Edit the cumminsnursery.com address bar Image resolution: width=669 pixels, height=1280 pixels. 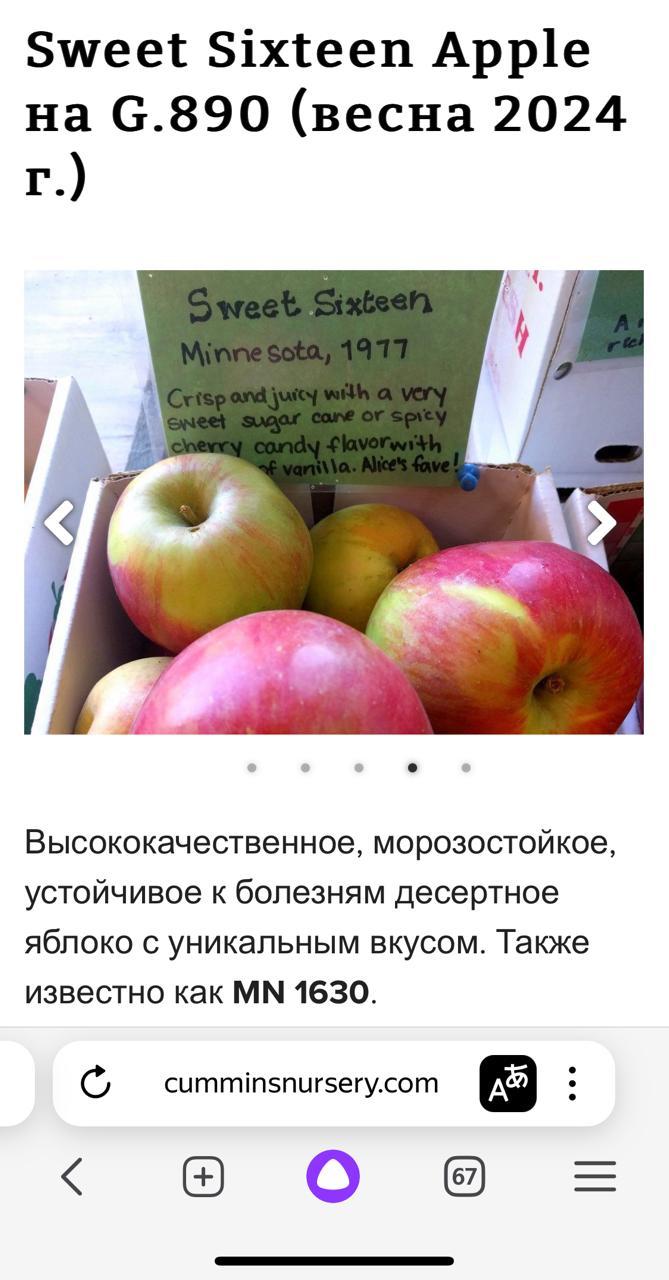300,1083
